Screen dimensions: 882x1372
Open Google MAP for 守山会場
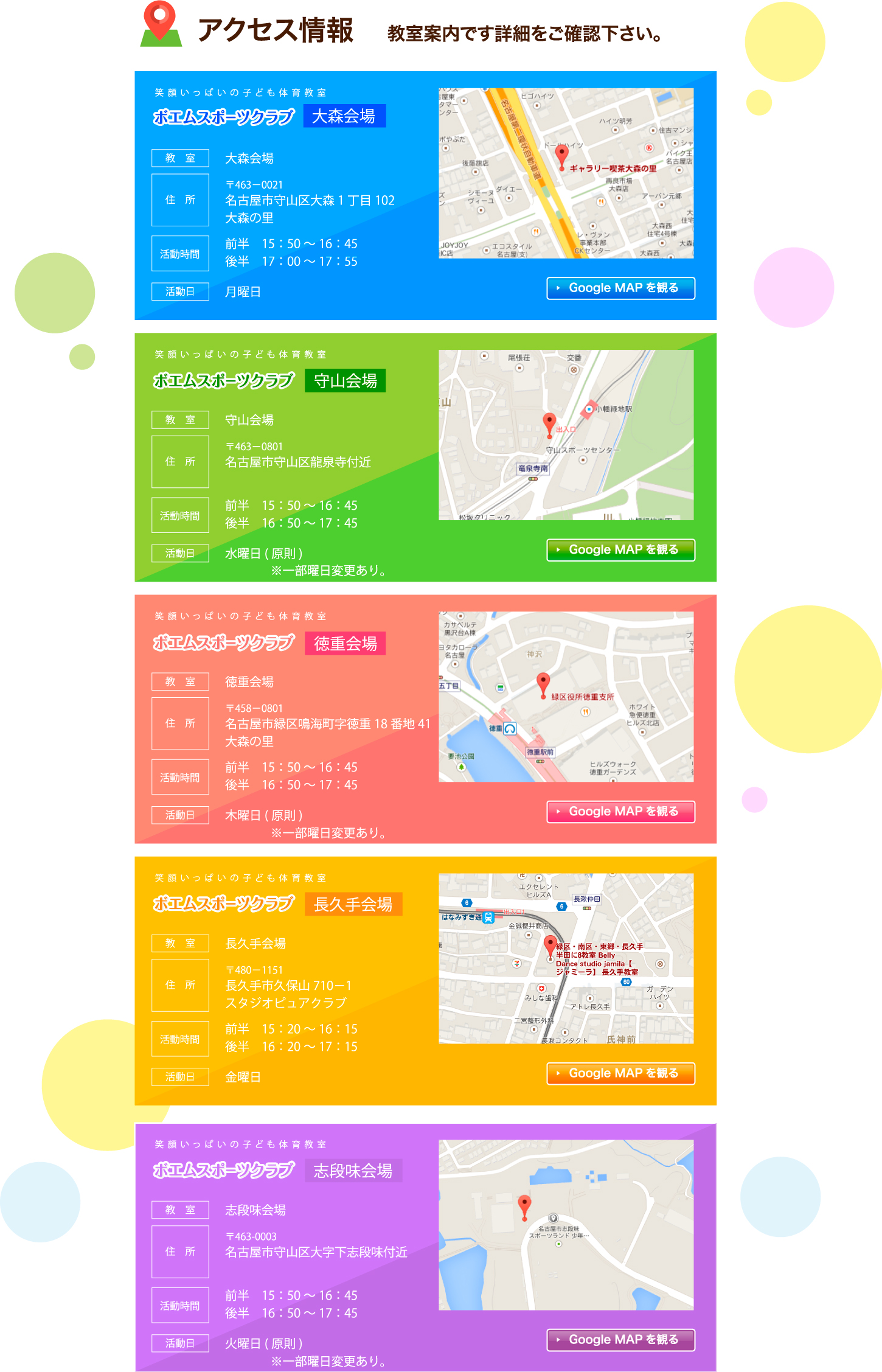pos(620,549)
